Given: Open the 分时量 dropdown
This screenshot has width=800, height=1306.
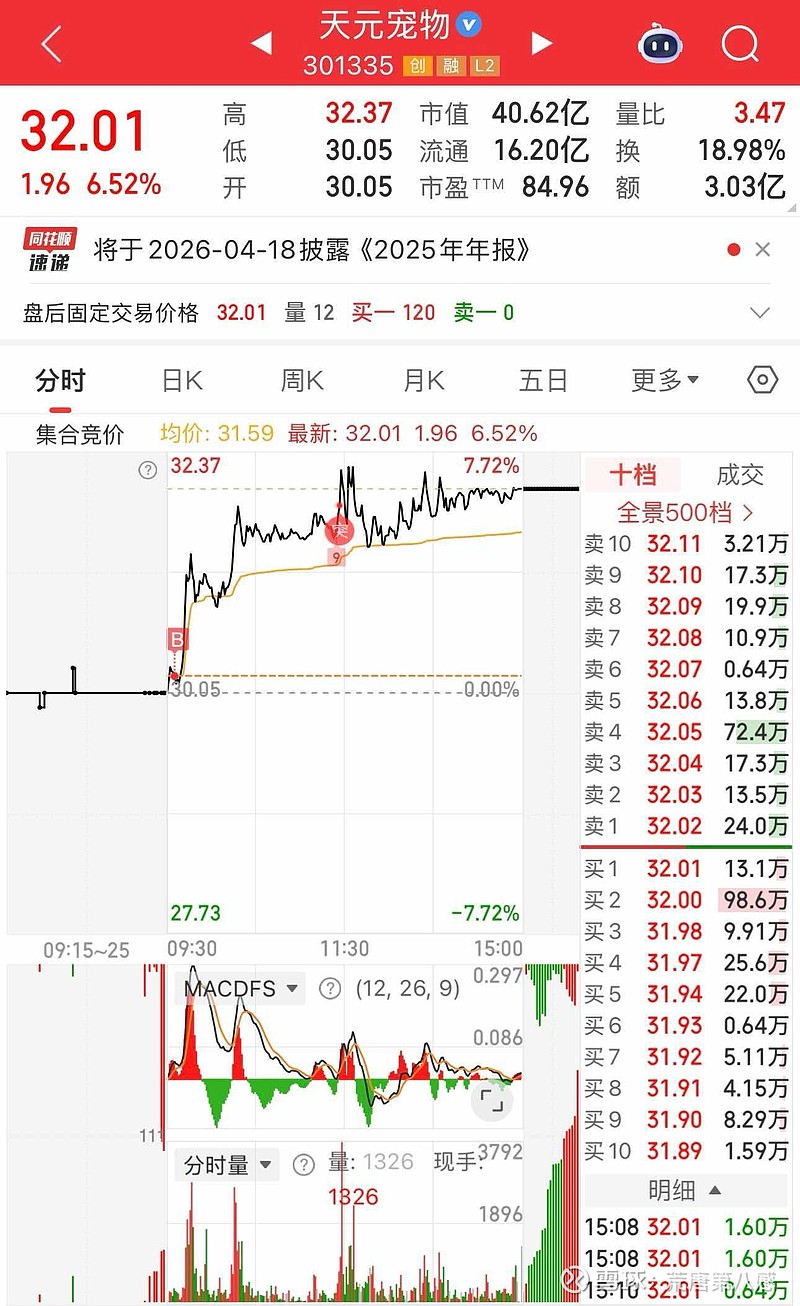Looking at the screenshot, I should coord(225,1166).
